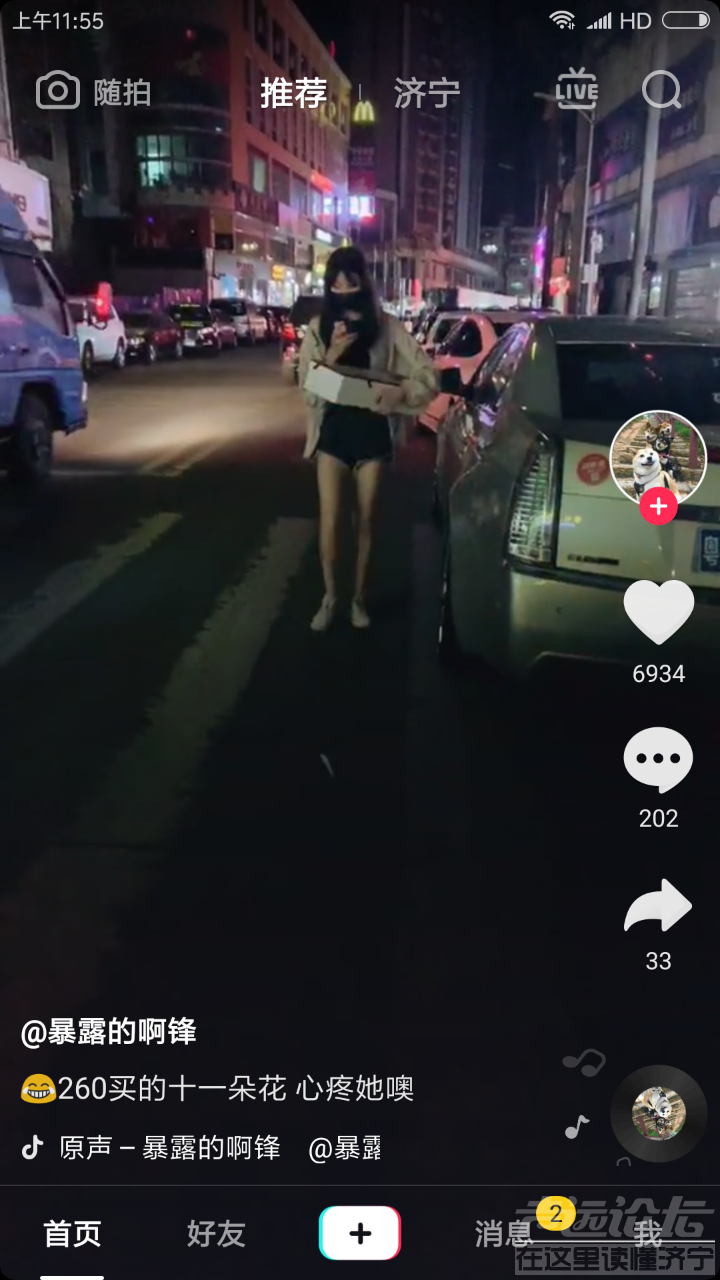Tap the spinning music disc
The width and height of the screenshot is (720, 1280).
659,1113
